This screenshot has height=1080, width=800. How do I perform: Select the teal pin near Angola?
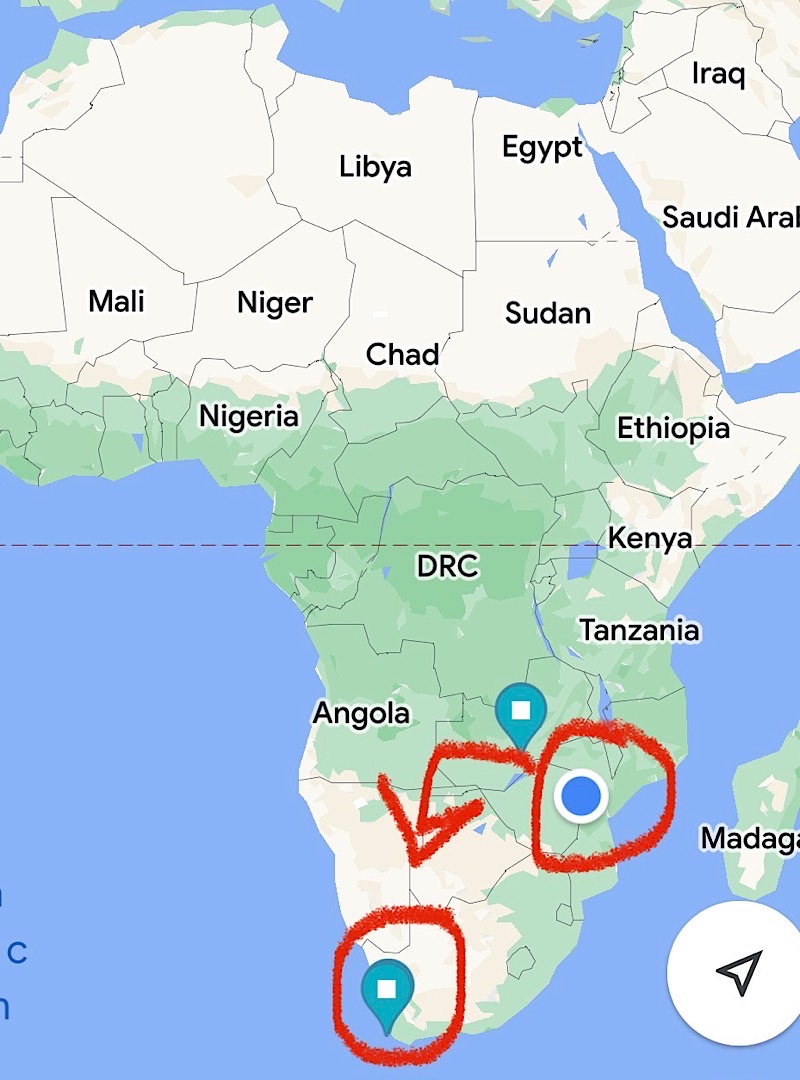tap(520, 713)
